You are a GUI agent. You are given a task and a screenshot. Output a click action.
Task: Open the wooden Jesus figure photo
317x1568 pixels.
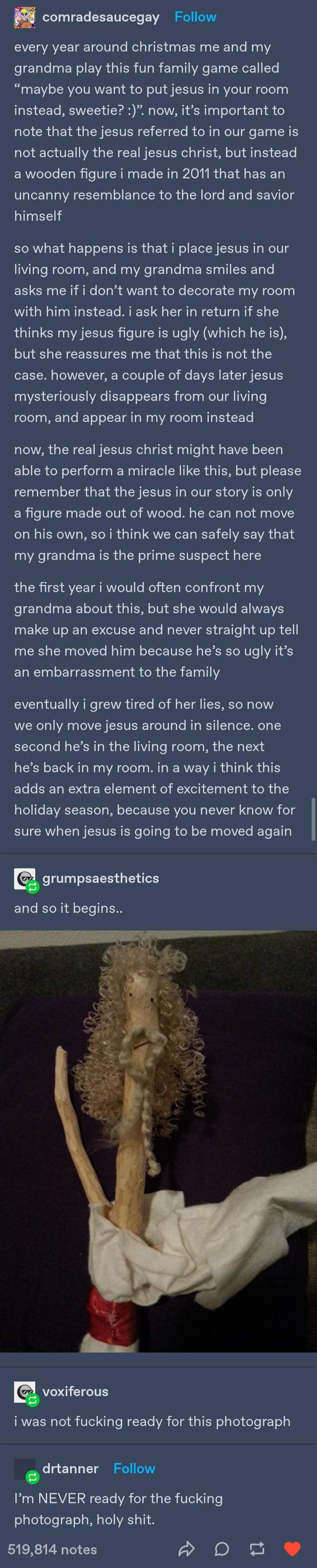[158, 1141]
